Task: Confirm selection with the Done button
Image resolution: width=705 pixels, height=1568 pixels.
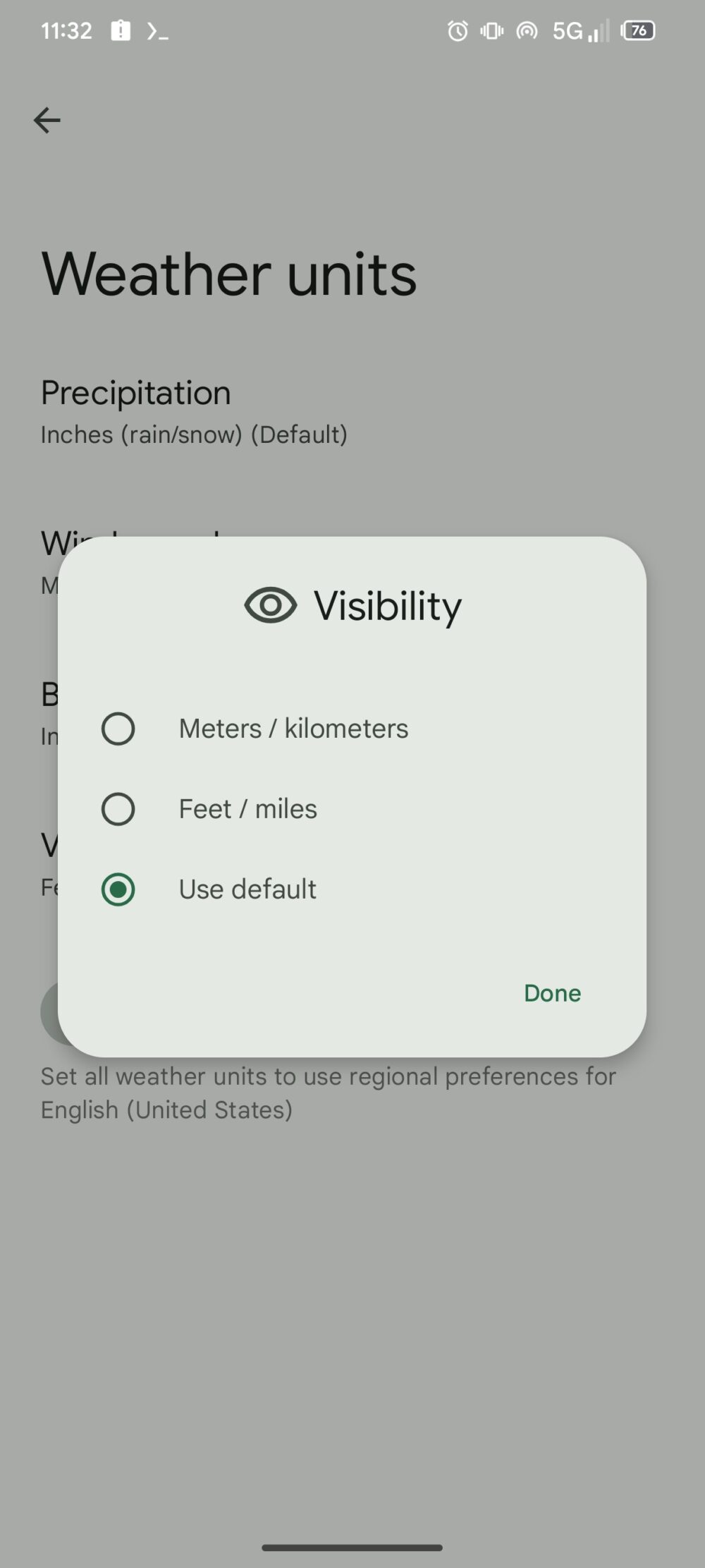Action: (x=552, y=993)
